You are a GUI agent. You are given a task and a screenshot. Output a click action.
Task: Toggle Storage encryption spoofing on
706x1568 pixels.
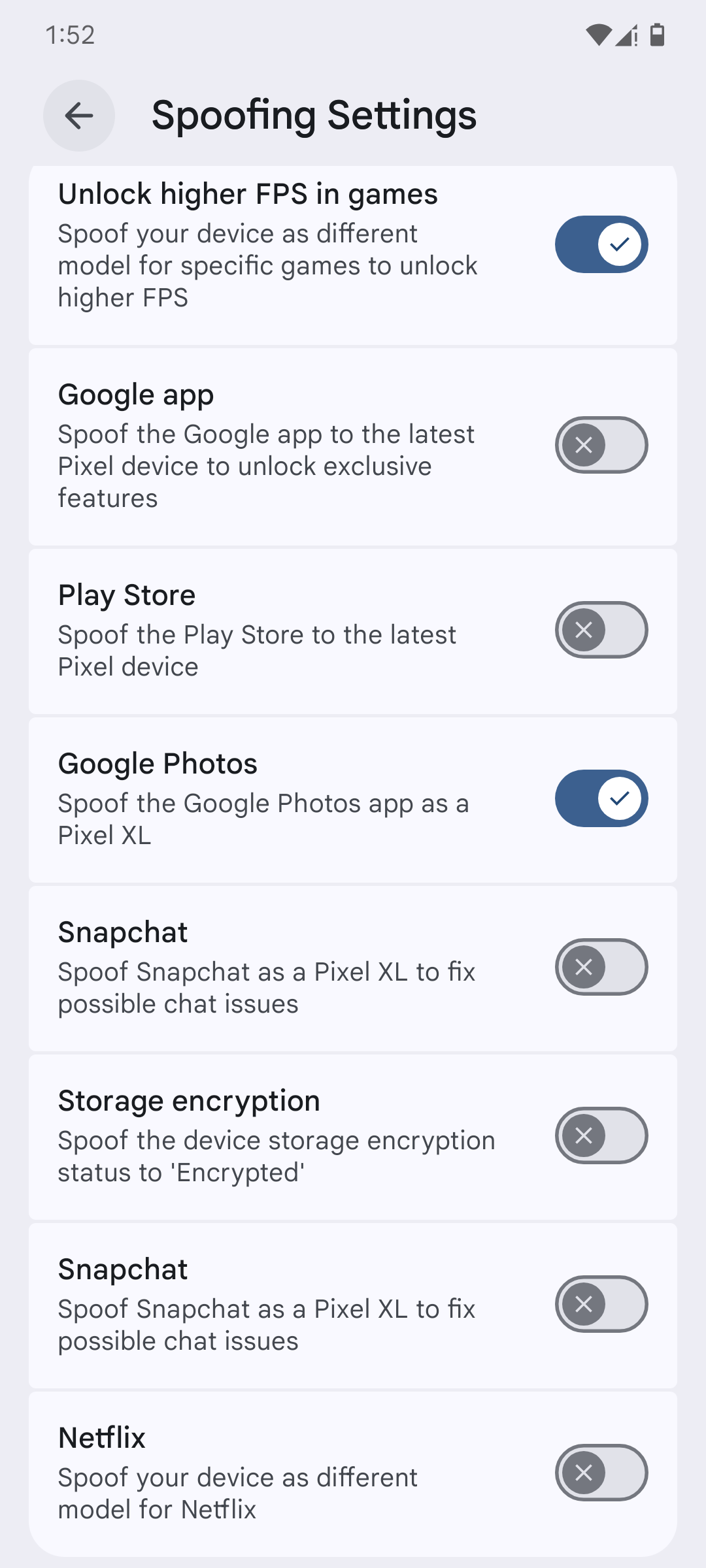click(601, 1135)
